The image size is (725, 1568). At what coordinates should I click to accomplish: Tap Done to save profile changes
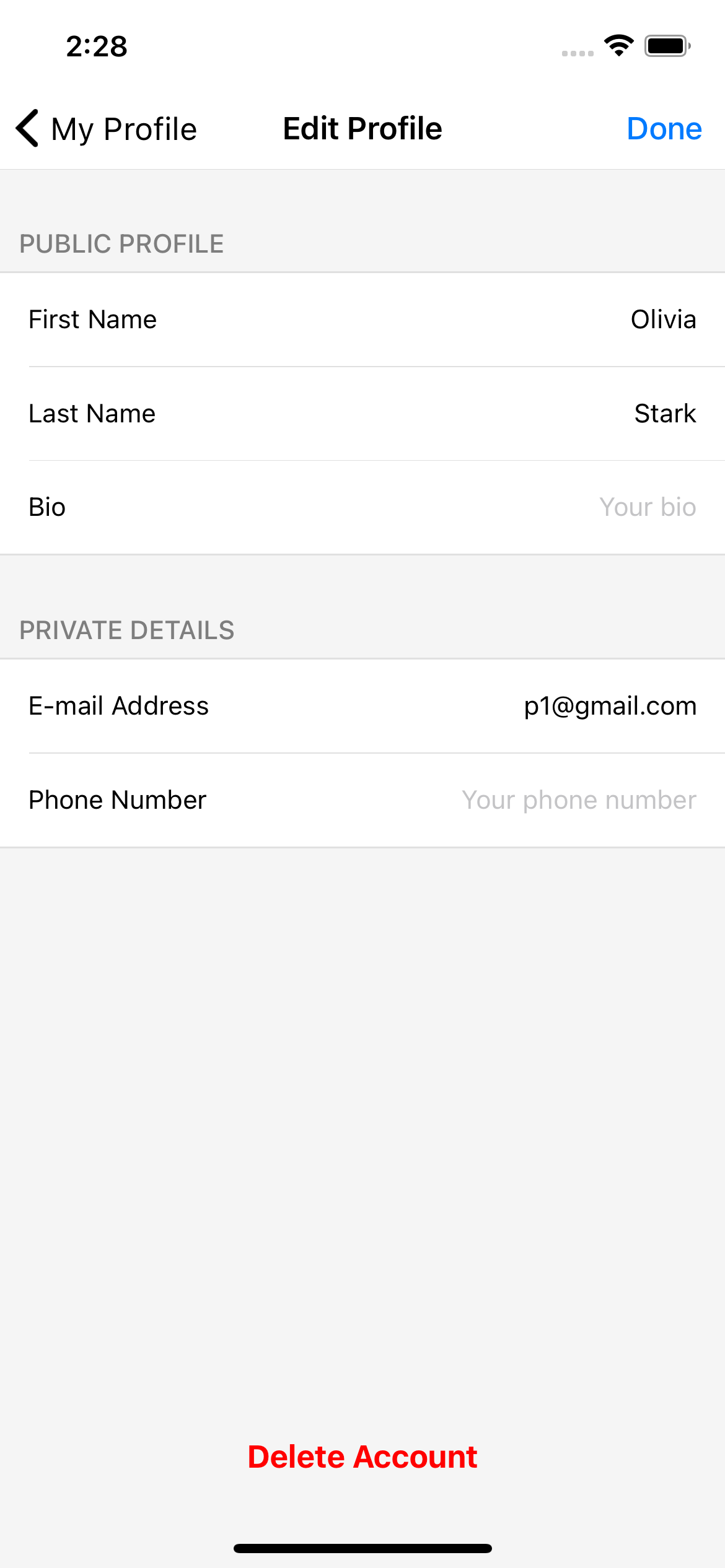coord(664,129)
